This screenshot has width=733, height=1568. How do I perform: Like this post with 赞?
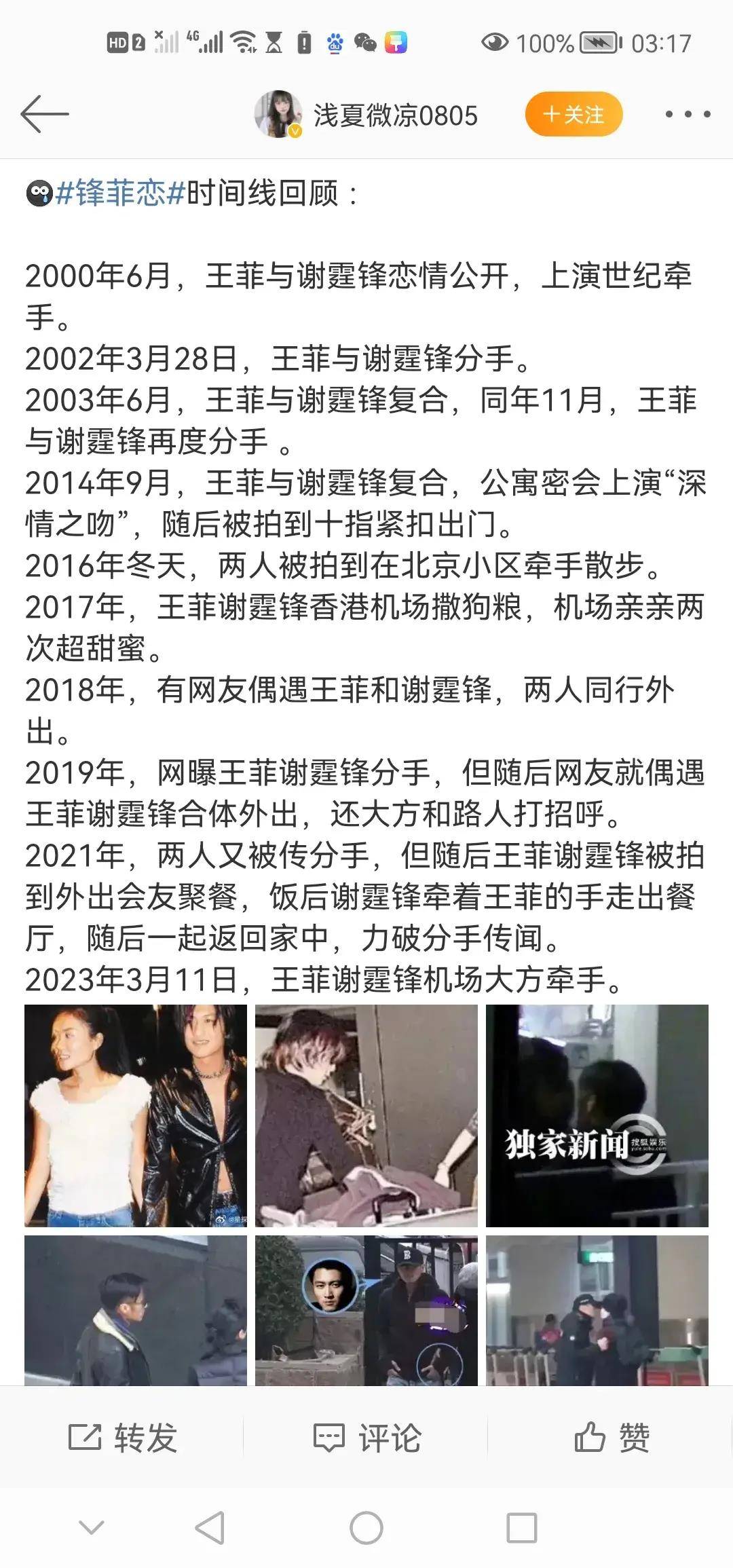pyautogui.click(x=611, y=1438)
